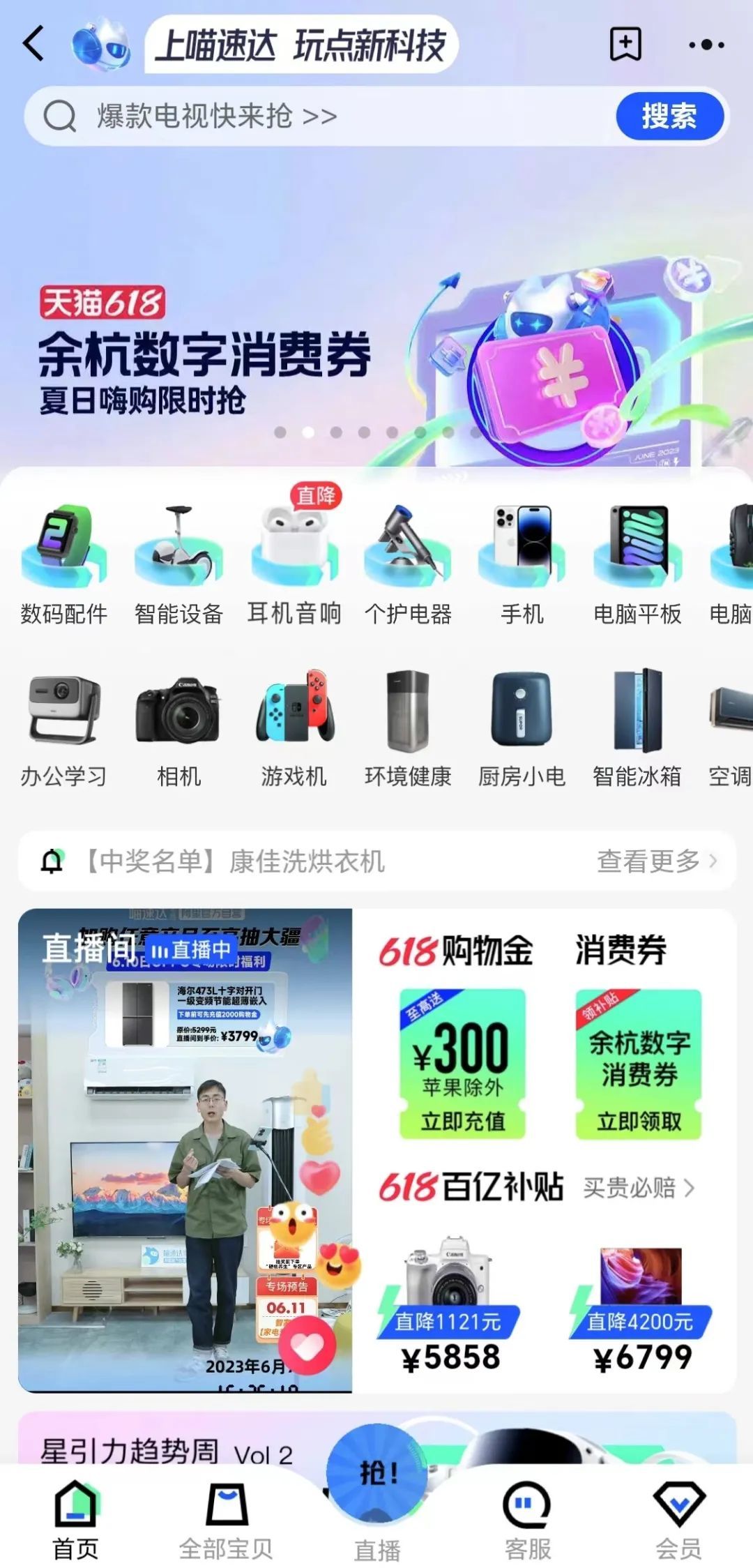This screenshot has height=1568, width=753.
Task: Claim the 余杭数字消费券 via 立即领取
Action: click(x=639, y=1121)
